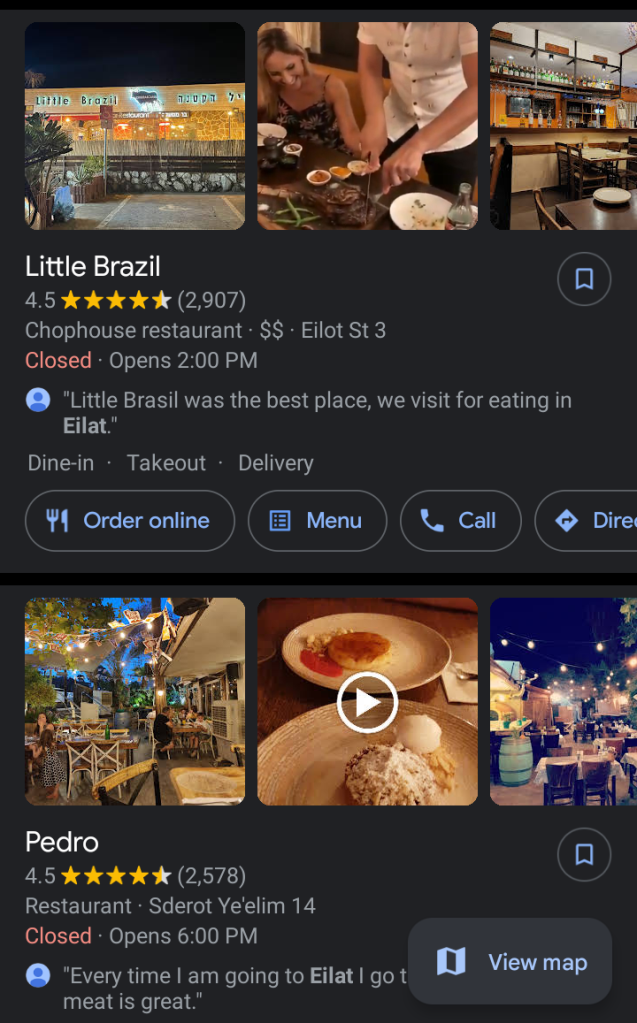Open Pedro's outdoor patio photo

pyautogui.click(x=135, y=702)
